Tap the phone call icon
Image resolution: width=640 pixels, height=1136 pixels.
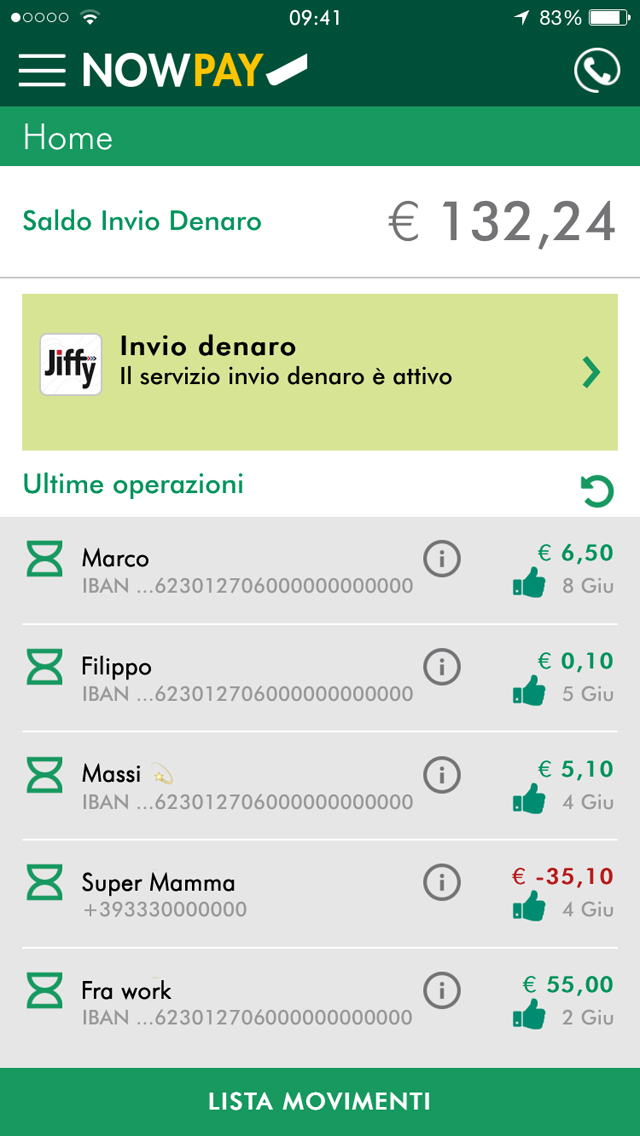(x=597, y=70)
